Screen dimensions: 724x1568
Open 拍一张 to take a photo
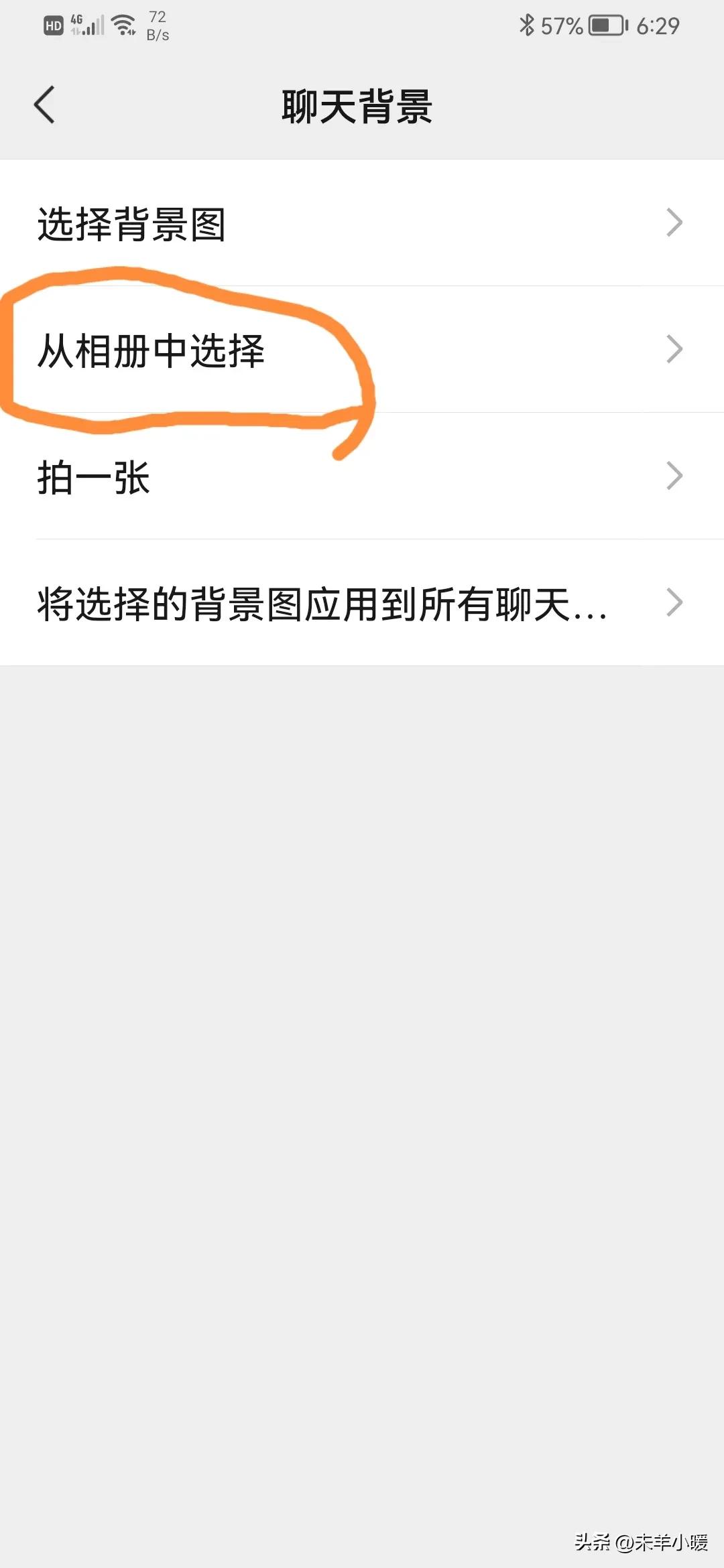(x=94, y=476)
